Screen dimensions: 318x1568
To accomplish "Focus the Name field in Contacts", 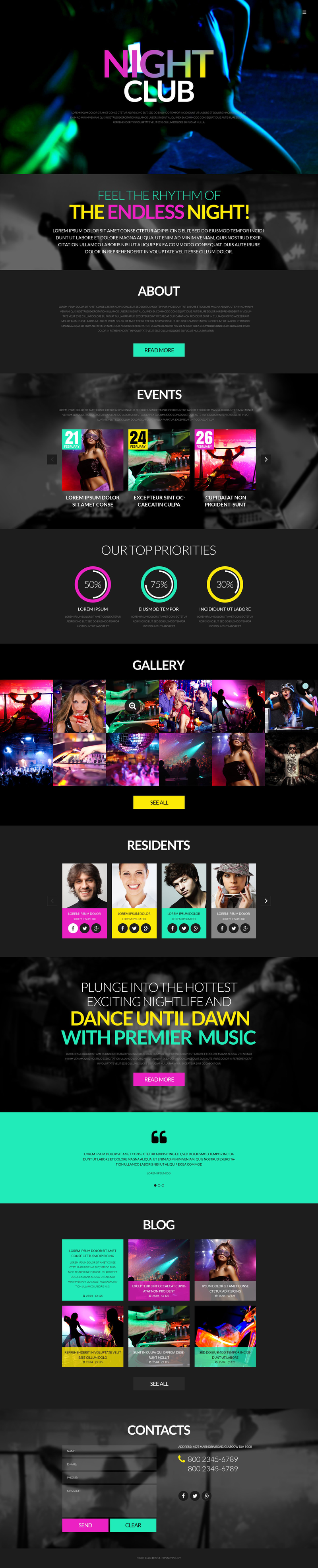I will point(109,1451).
